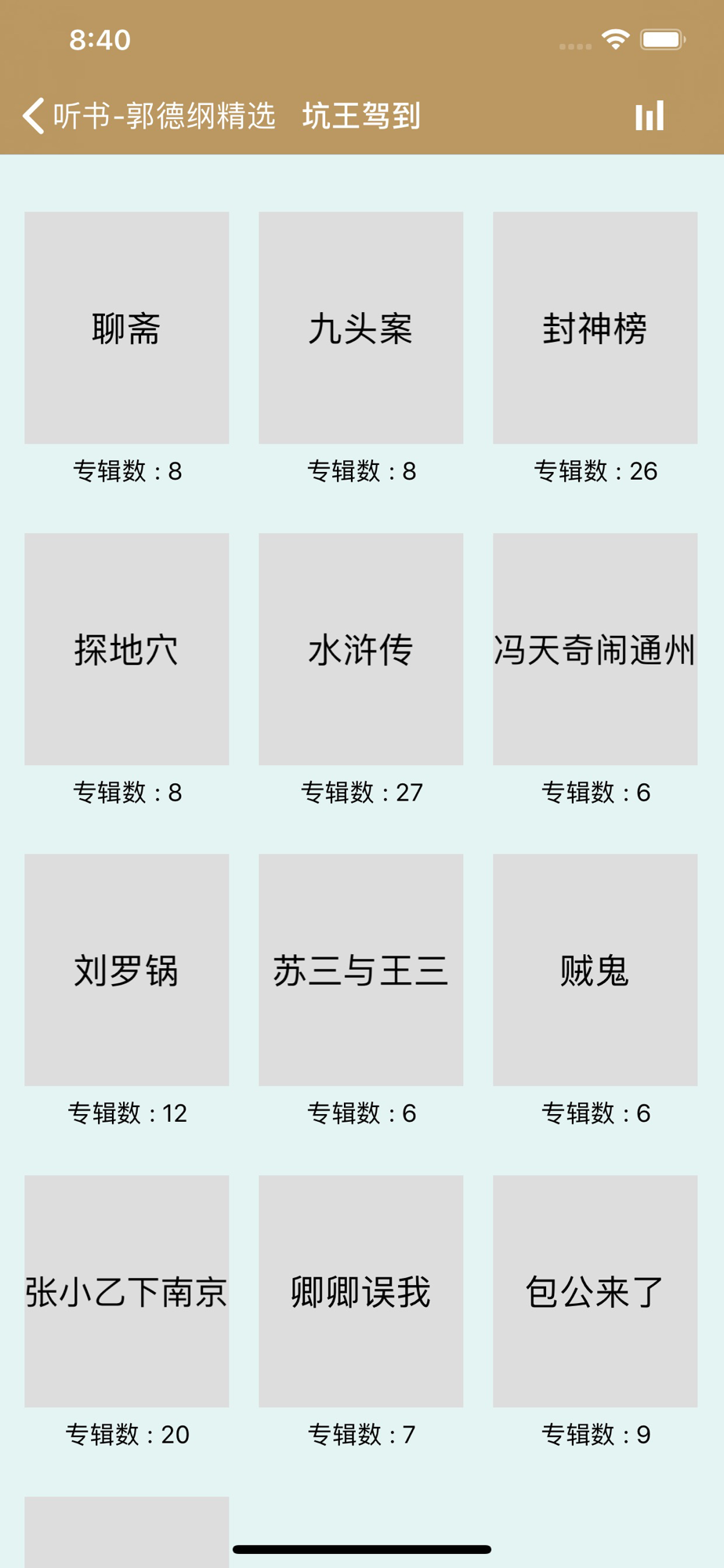724x1568 pixels.
Task: Open the 聊斋 collection
Action: [127, 328]
